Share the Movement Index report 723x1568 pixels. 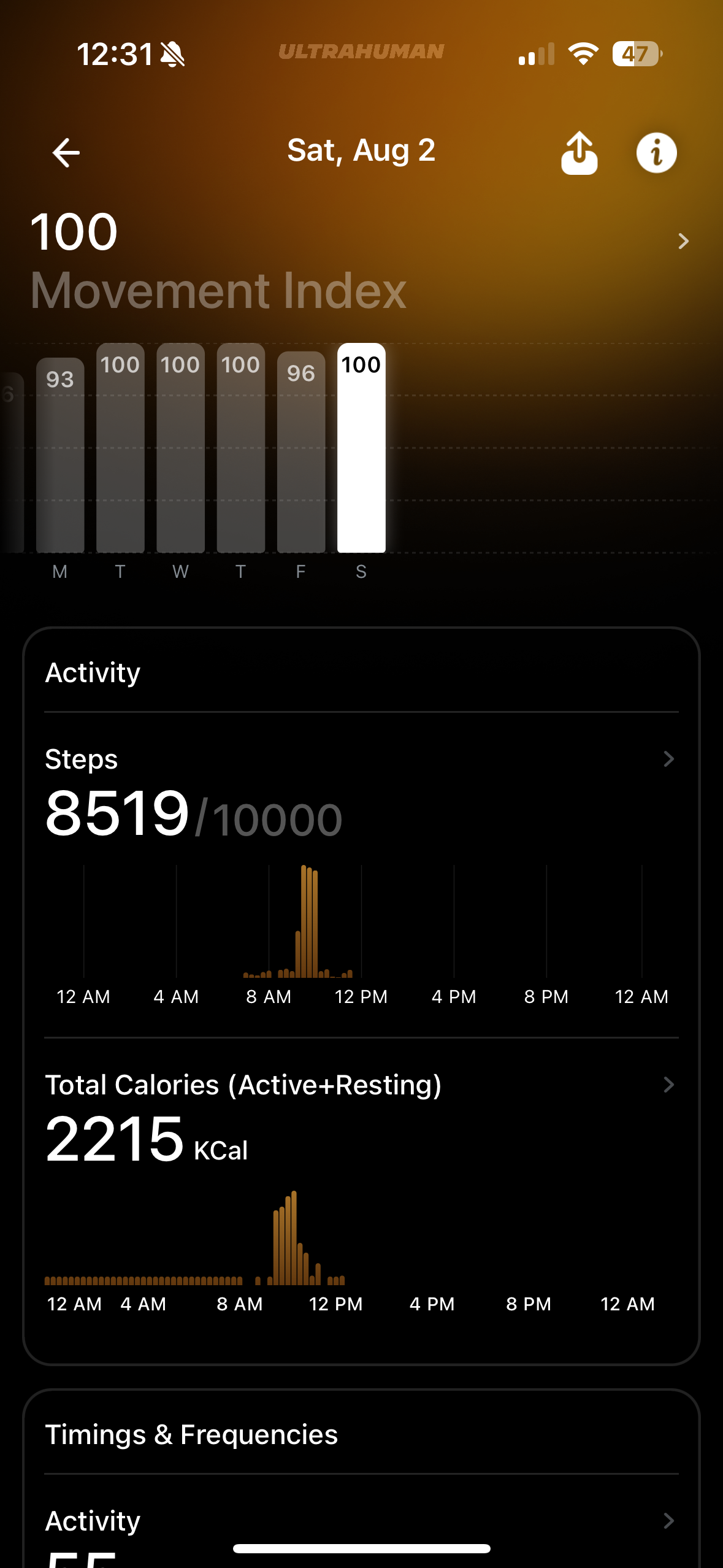tap(579, 153)
